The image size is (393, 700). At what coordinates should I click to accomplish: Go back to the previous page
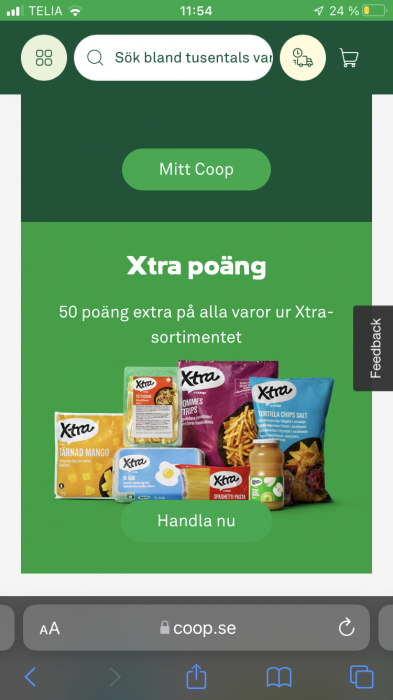(x=30, y=677)
